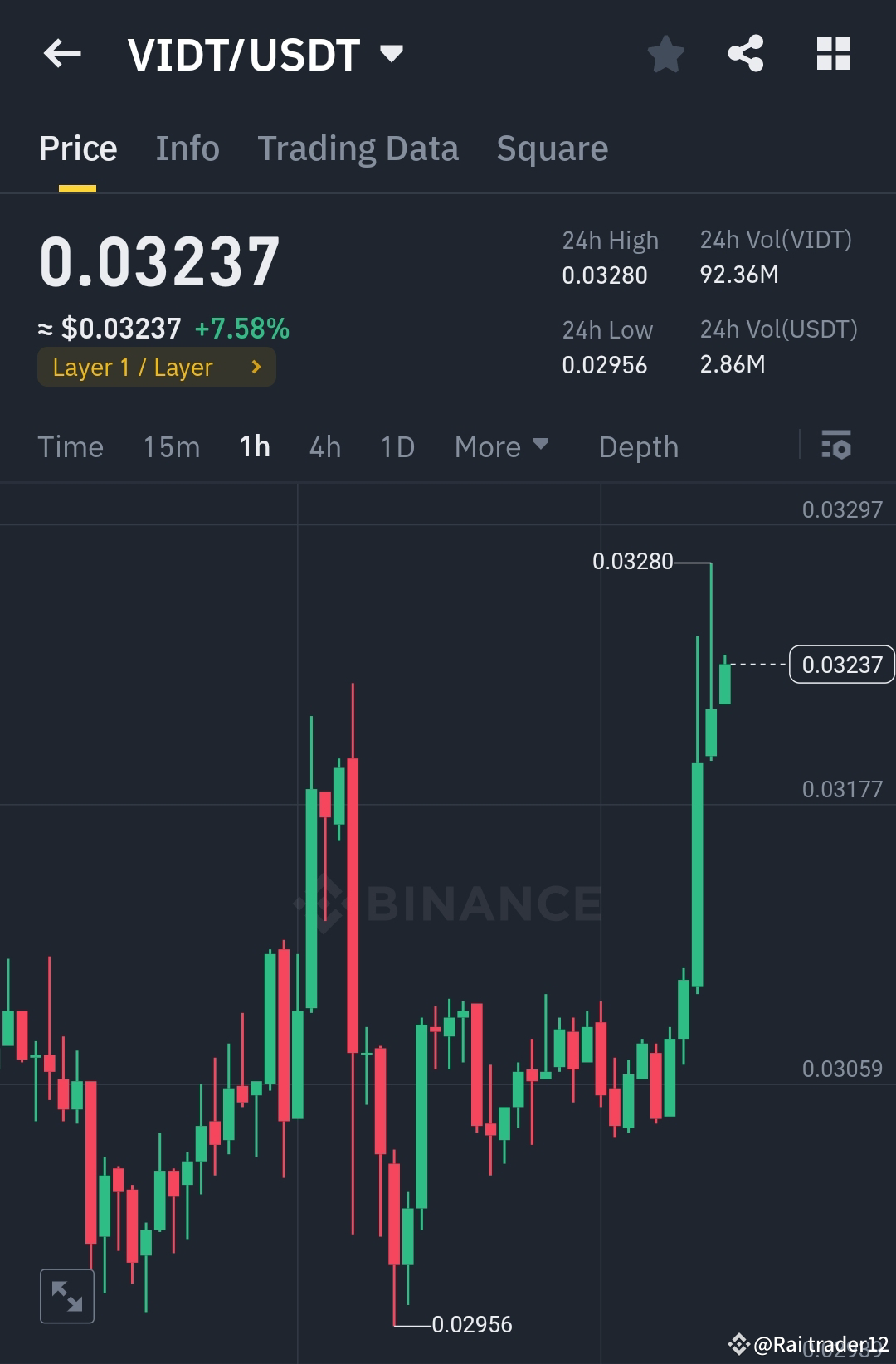Tap the 0.03237 price label on chart
Viewport: 896px width, 1364px height.
click(842, 664)
